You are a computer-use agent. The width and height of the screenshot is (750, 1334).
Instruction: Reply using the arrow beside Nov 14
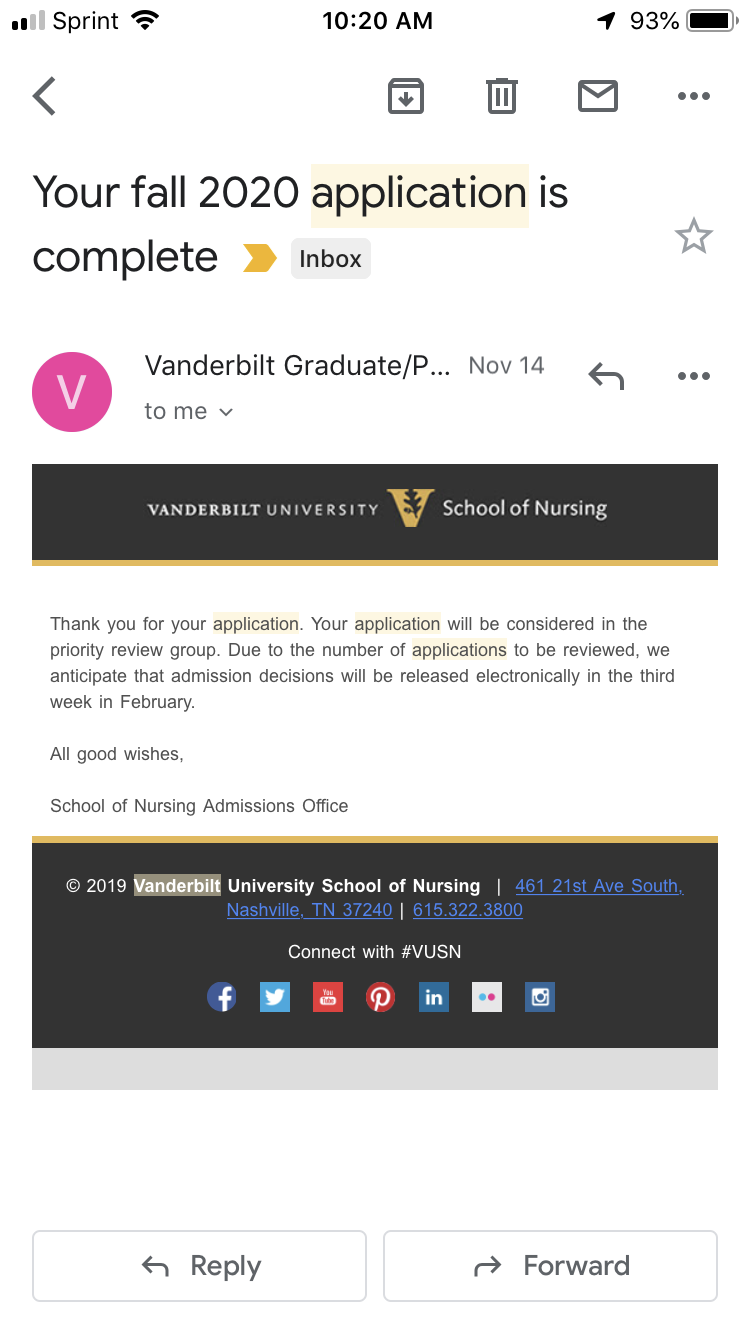point(606,376)
